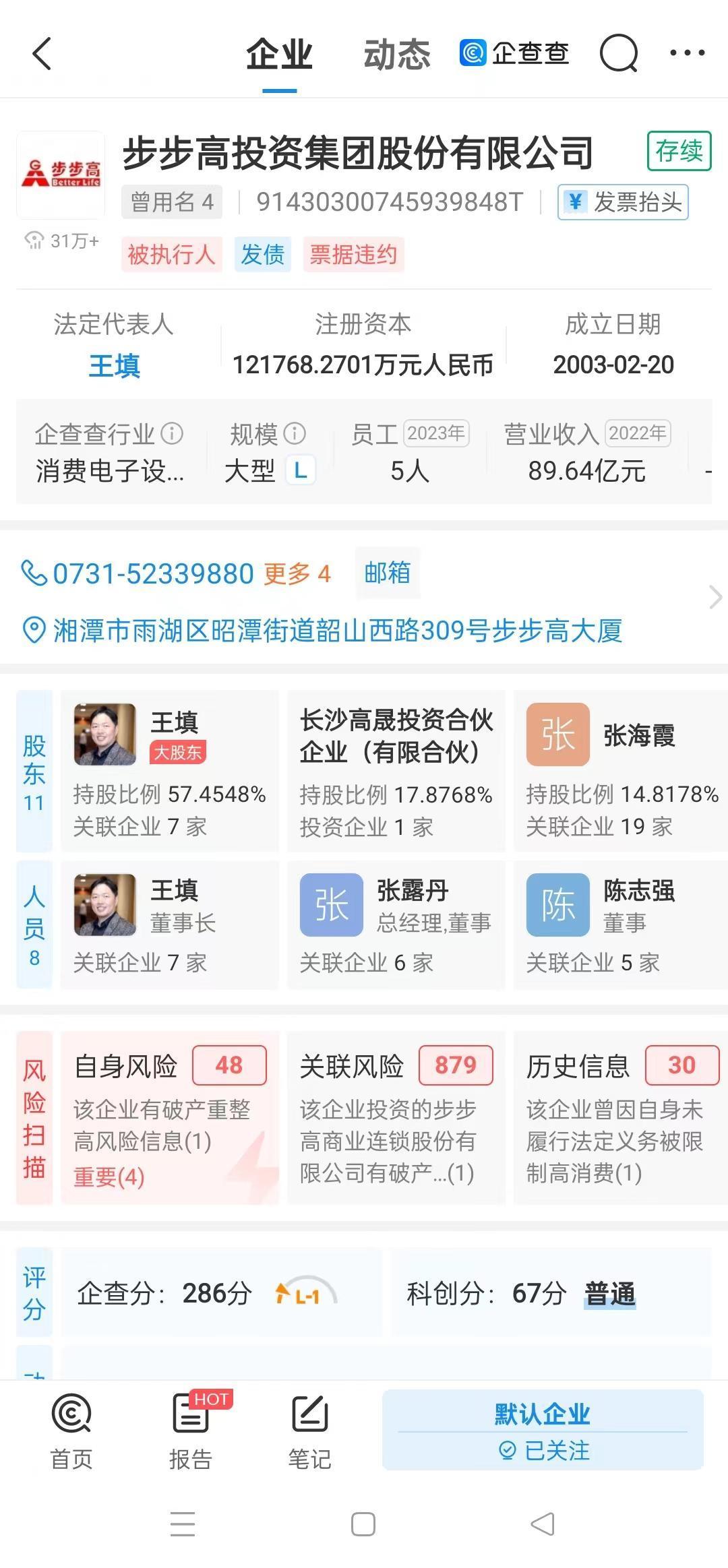Viewport: 728px width, 1568px height.
Task: Toggle the 已关注 follow button
Action: point(543,1449)
